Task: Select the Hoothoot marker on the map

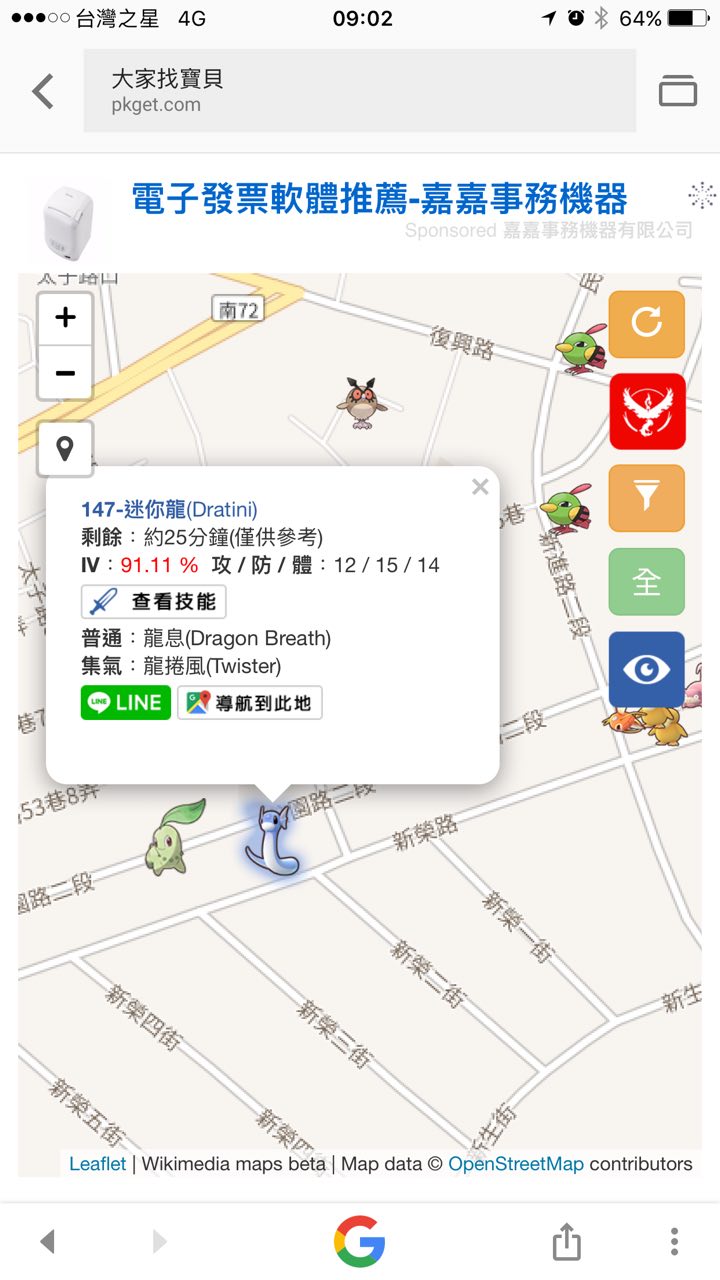Action: [361, 402]
